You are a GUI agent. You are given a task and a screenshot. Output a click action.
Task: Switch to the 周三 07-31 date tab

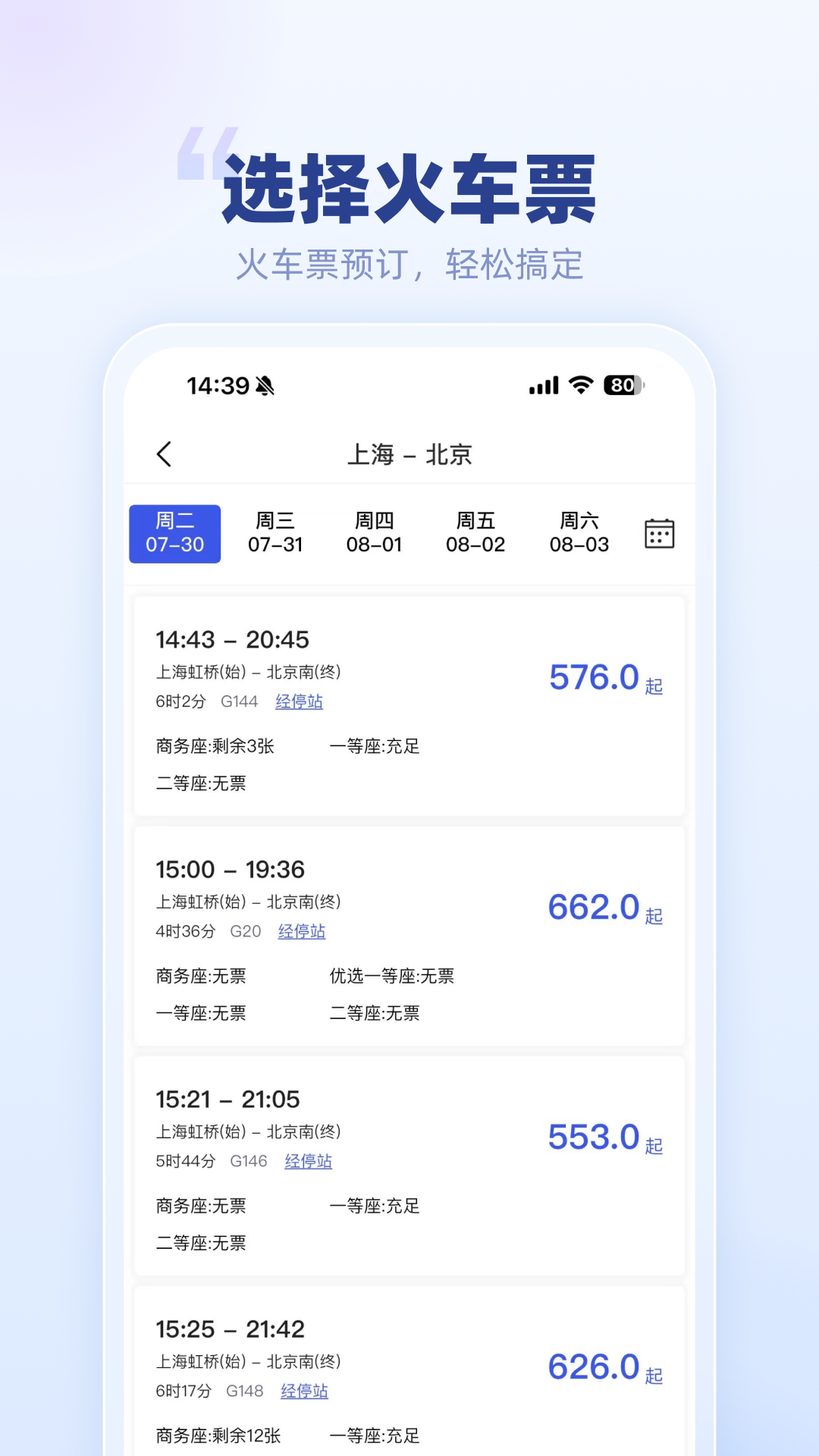[x=275, y=533]
